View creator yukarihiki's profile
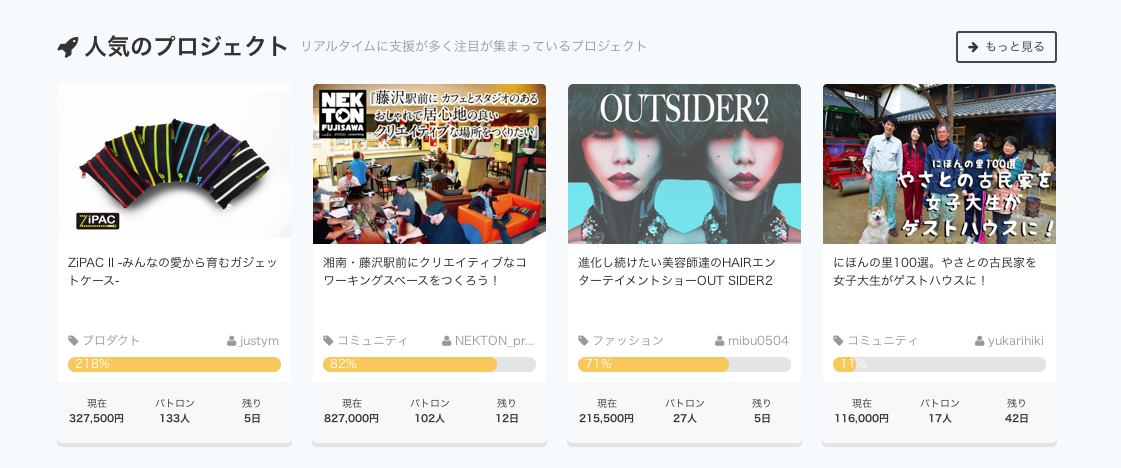 click(x=1015, y=340)
